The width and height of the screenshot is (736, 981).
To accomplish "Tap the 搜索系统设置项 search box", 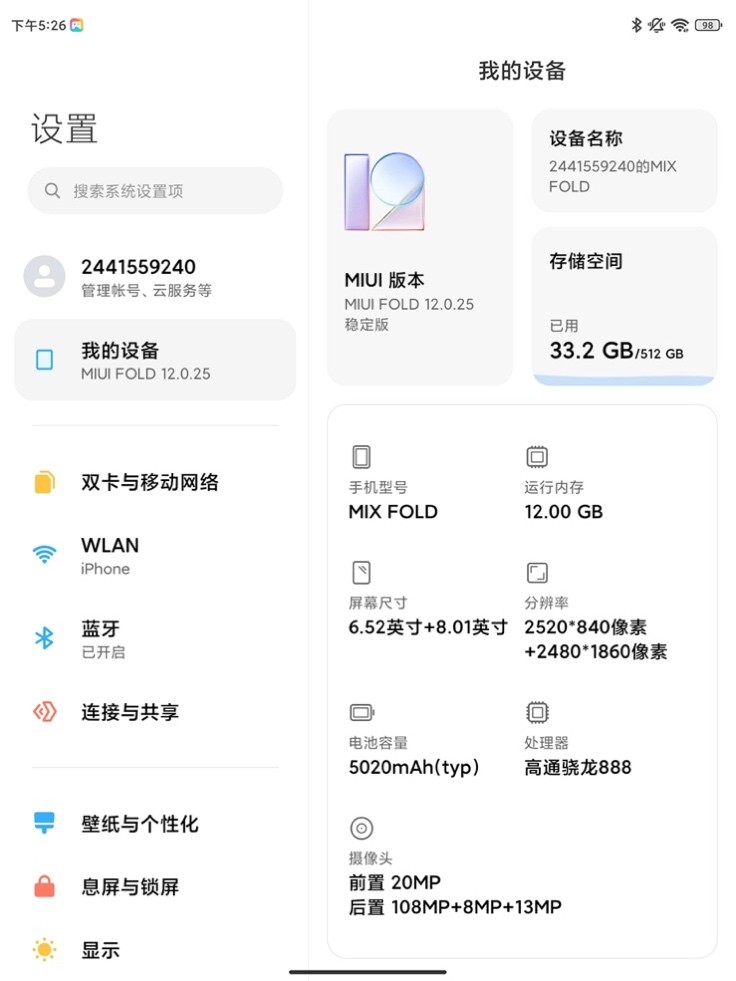I will pos(155,190).
